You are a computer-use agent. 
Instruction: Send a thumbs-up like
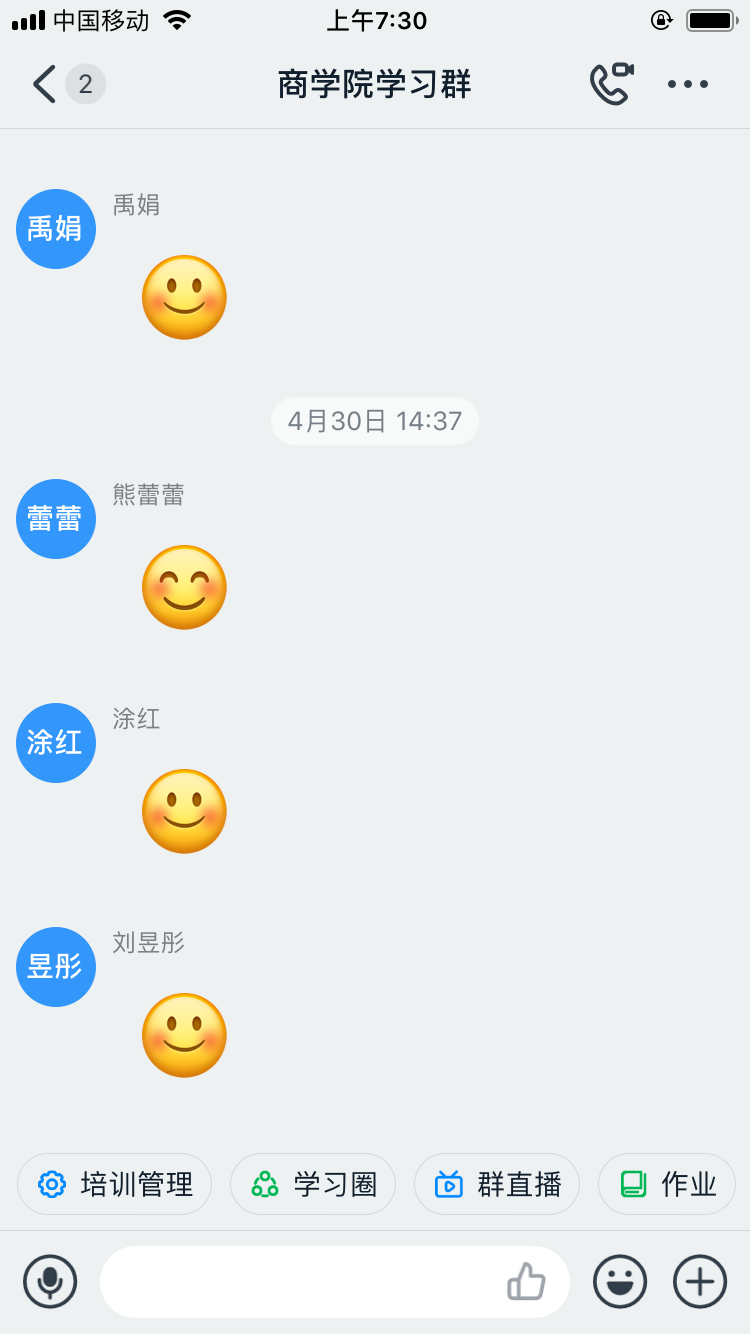526,1281
